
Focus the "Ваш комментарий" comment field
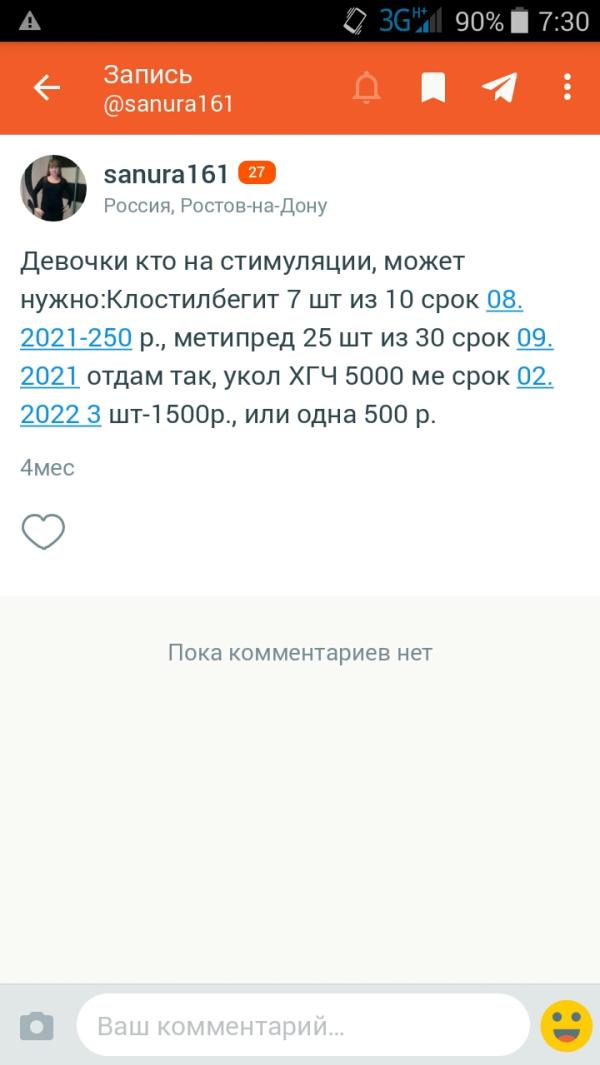pyautogui.click(x=300, y=1026)
